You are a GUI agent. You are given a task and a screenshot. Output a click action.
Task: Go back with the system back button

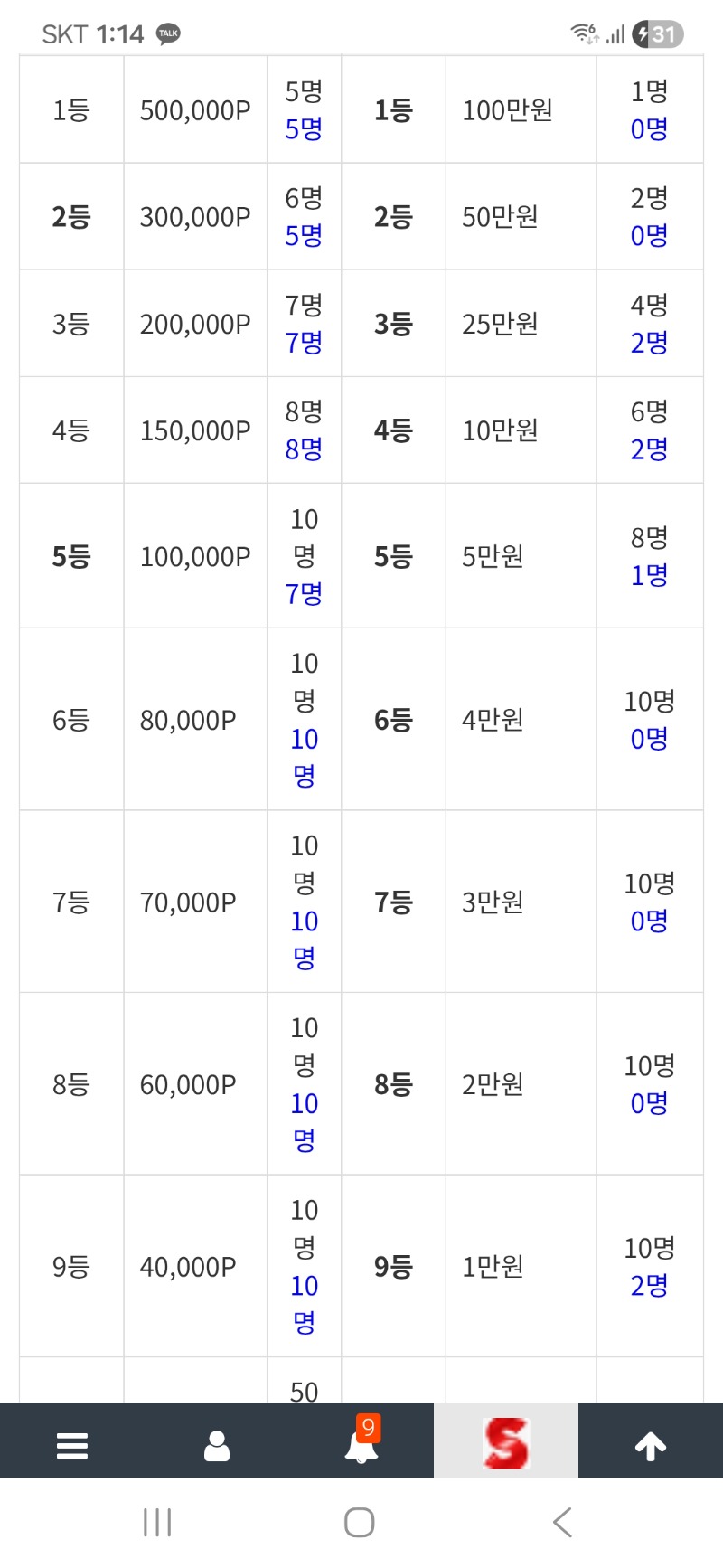[562, 1523]
